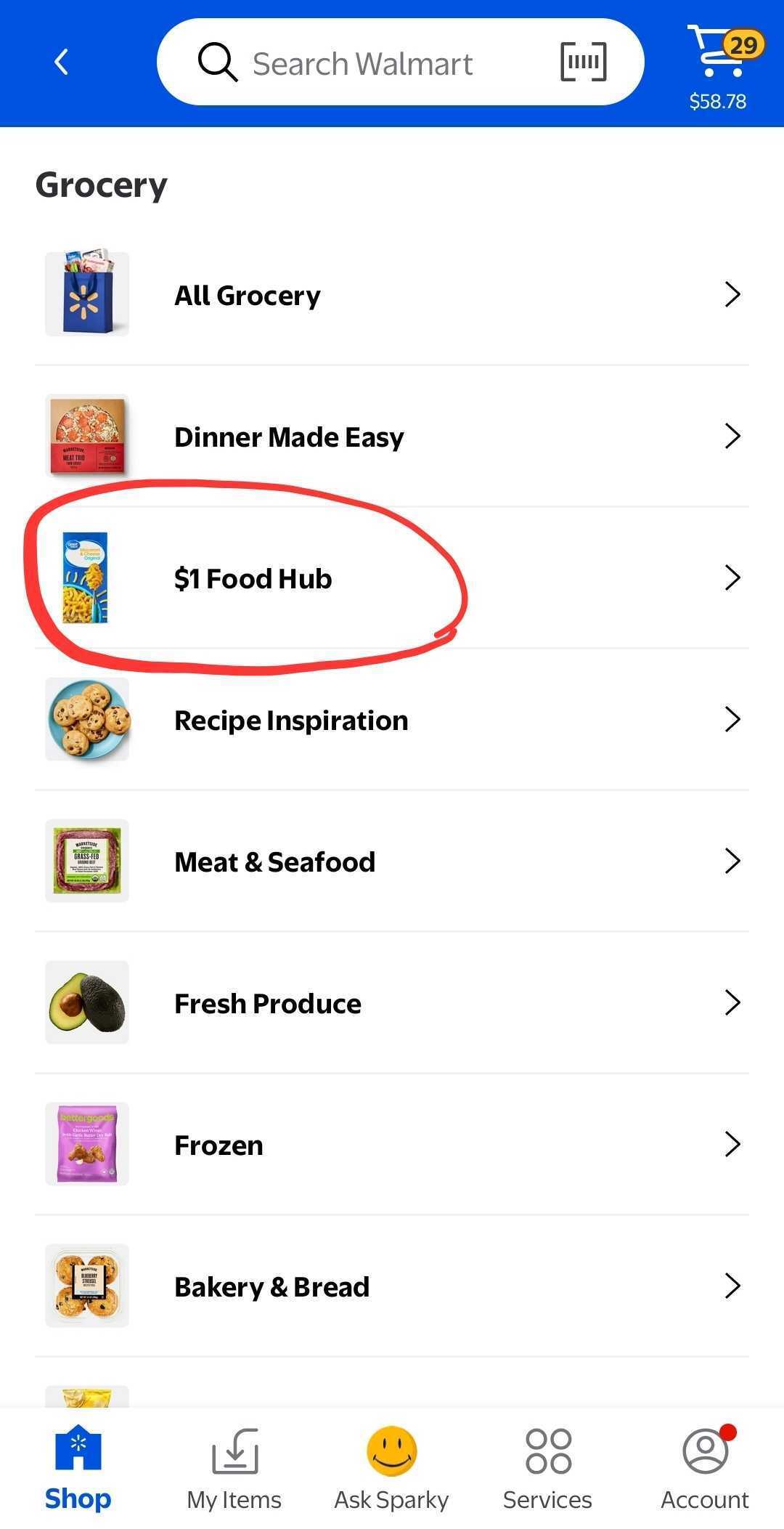The width and height of the screenshot is (784, 1529).
Task: Tap the Frozen category bag image
Action: (86, 1144)
